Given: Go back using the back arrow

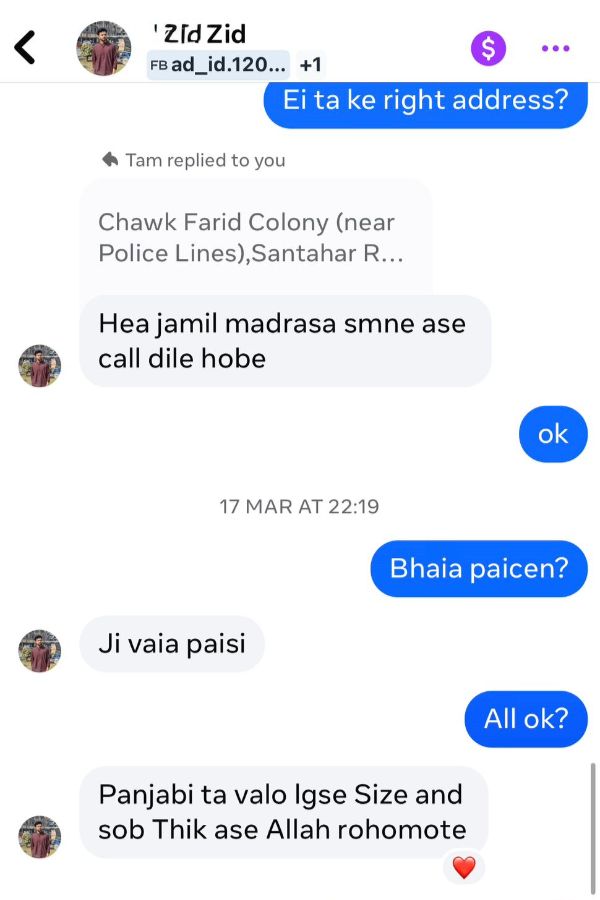Looking at the screenshot, I should pyautogui.click(x=26, y=47).
